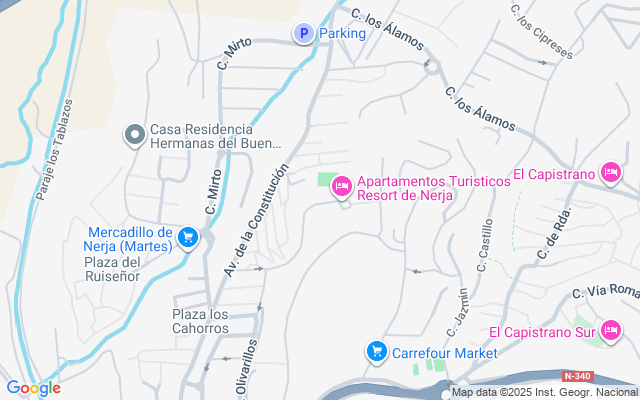Open Casa Residencia Hermanas del Buen place pin

point(135,134)
